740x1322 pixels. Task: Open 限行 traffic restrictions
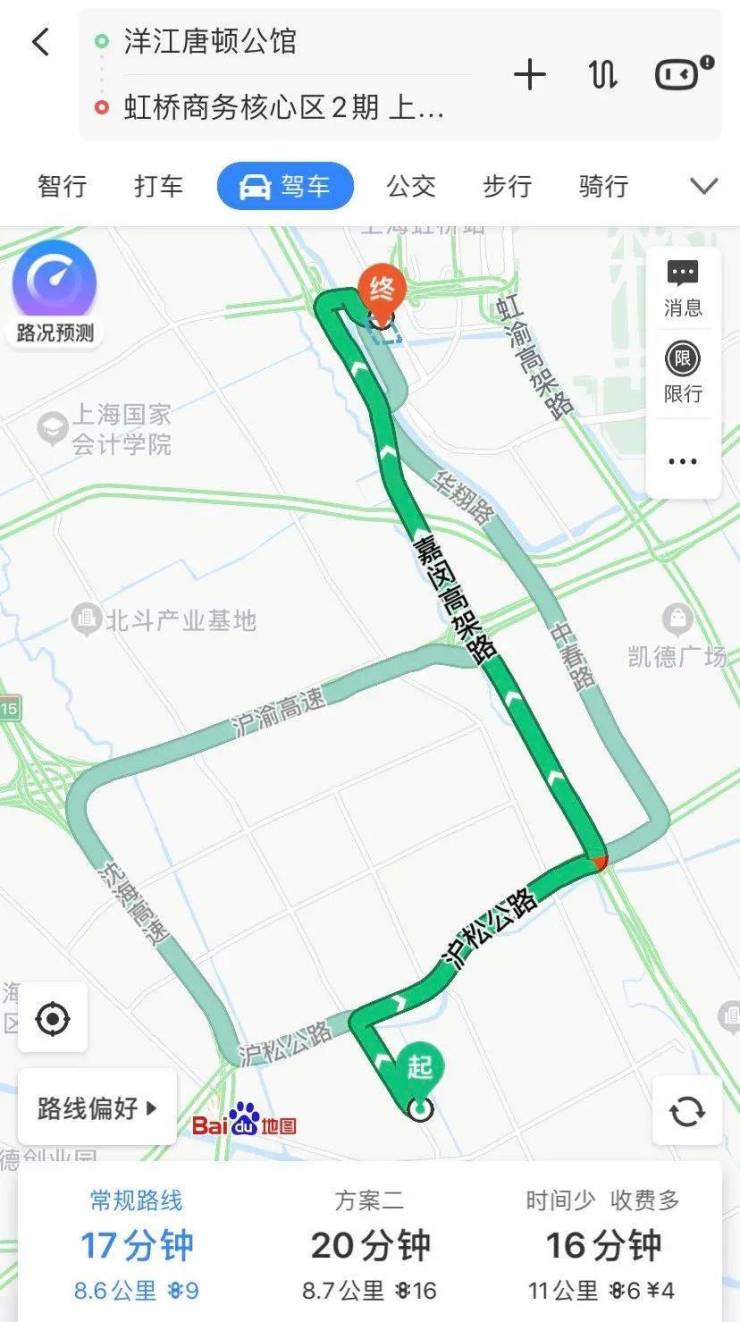coord(683,374)
